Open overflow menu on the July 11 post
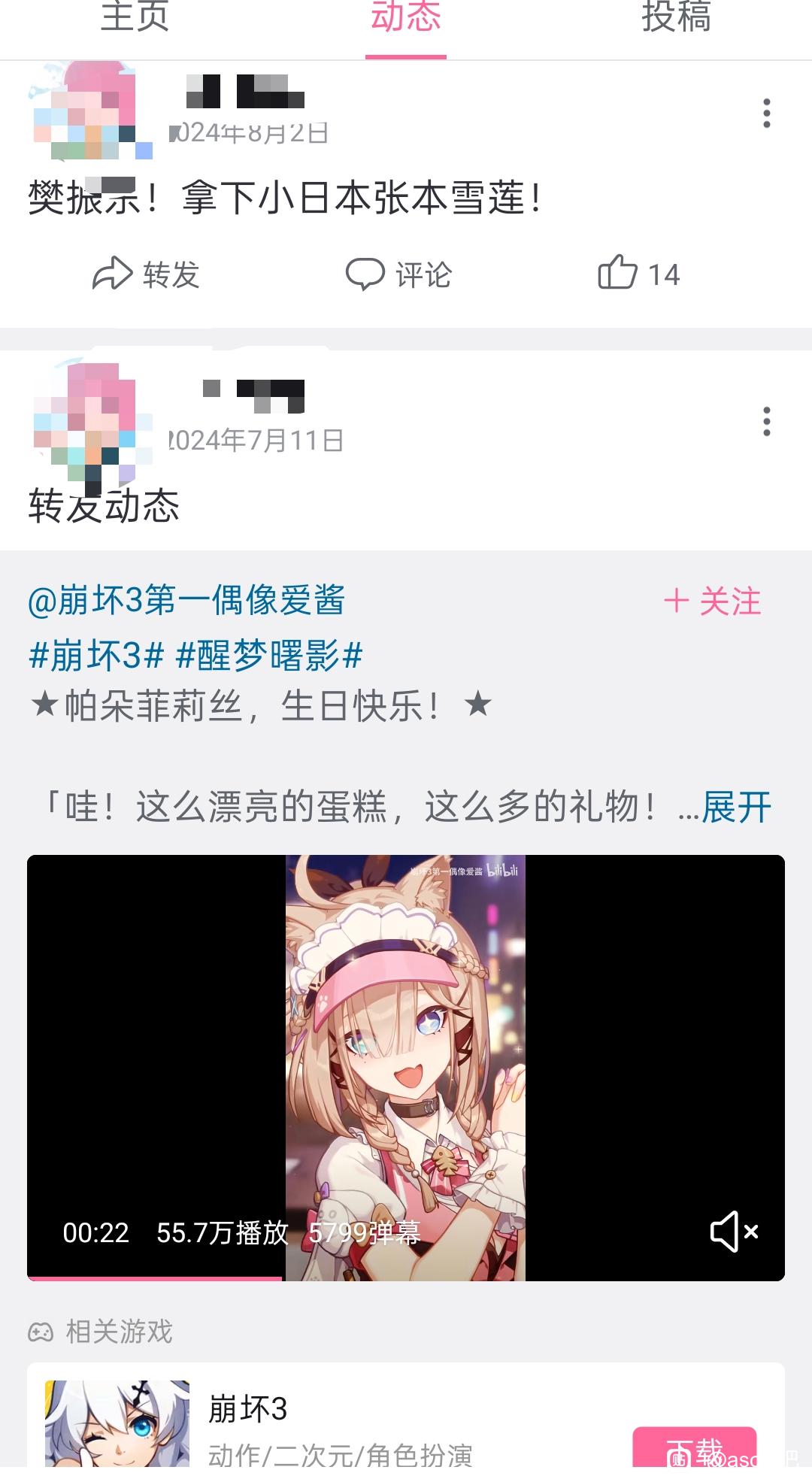This screenshot has height=1482, width=812. click(766, 422)
